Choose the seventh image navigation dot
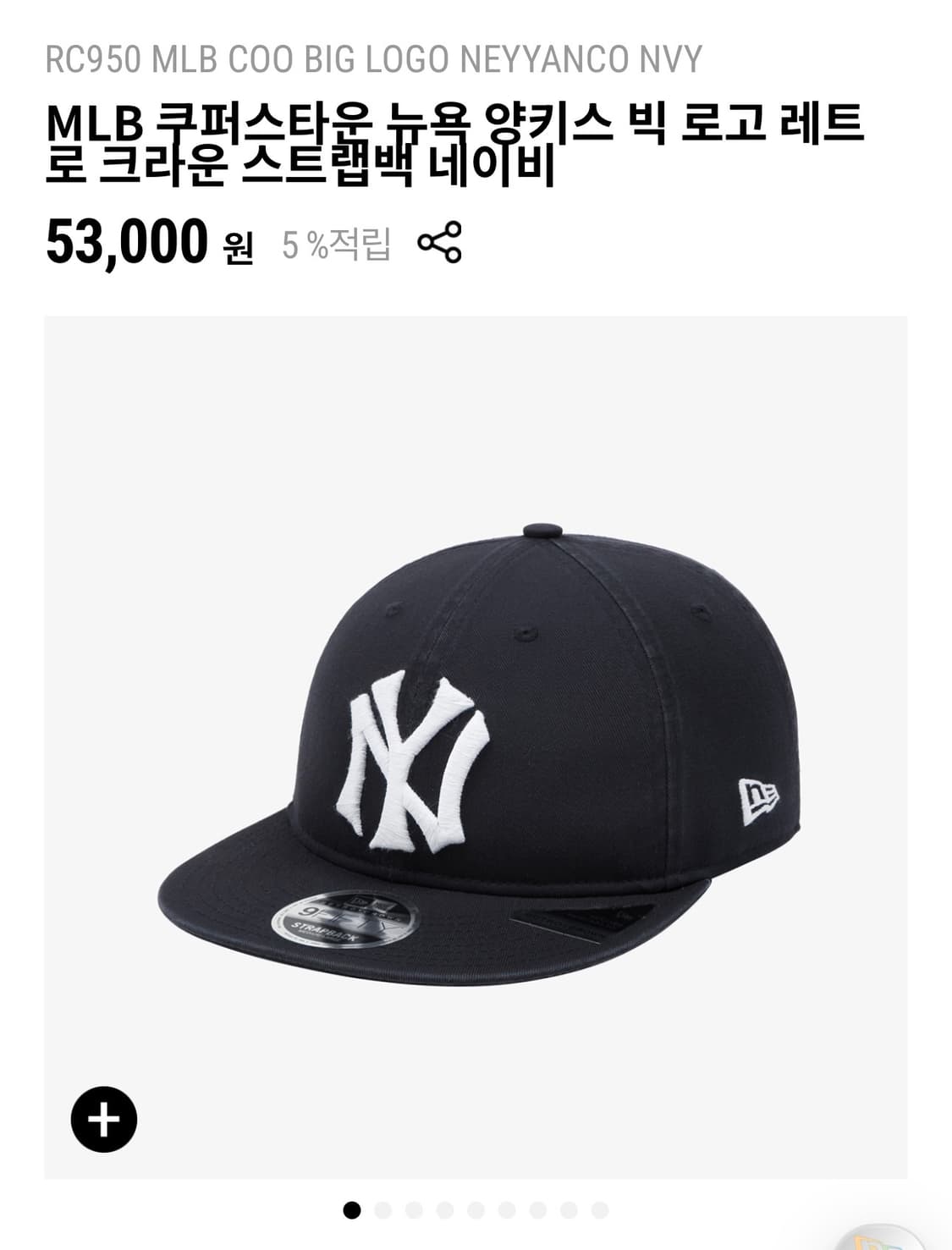Viewport: 952px width, 1250px height. (x=537, y=1210)
